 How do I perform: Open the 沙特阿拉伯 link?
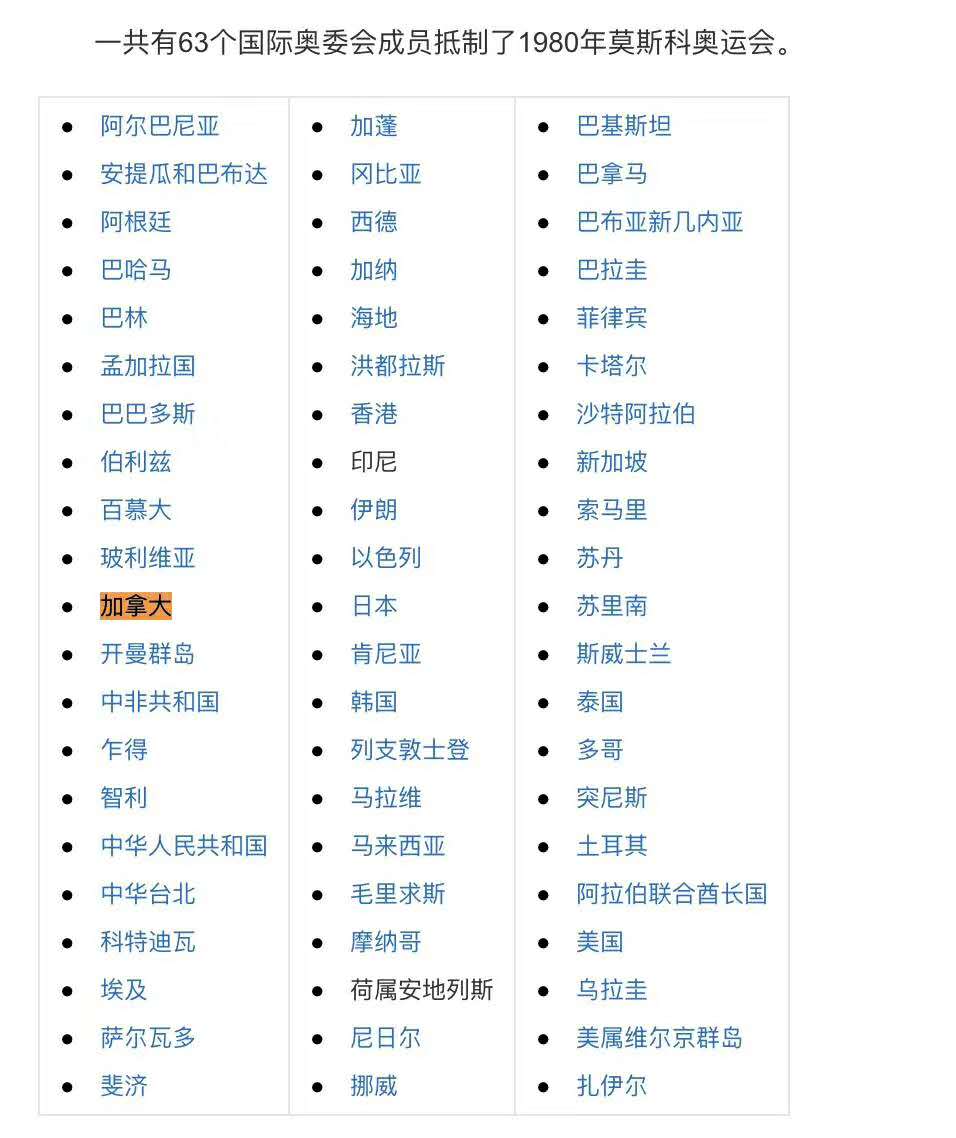636,415
